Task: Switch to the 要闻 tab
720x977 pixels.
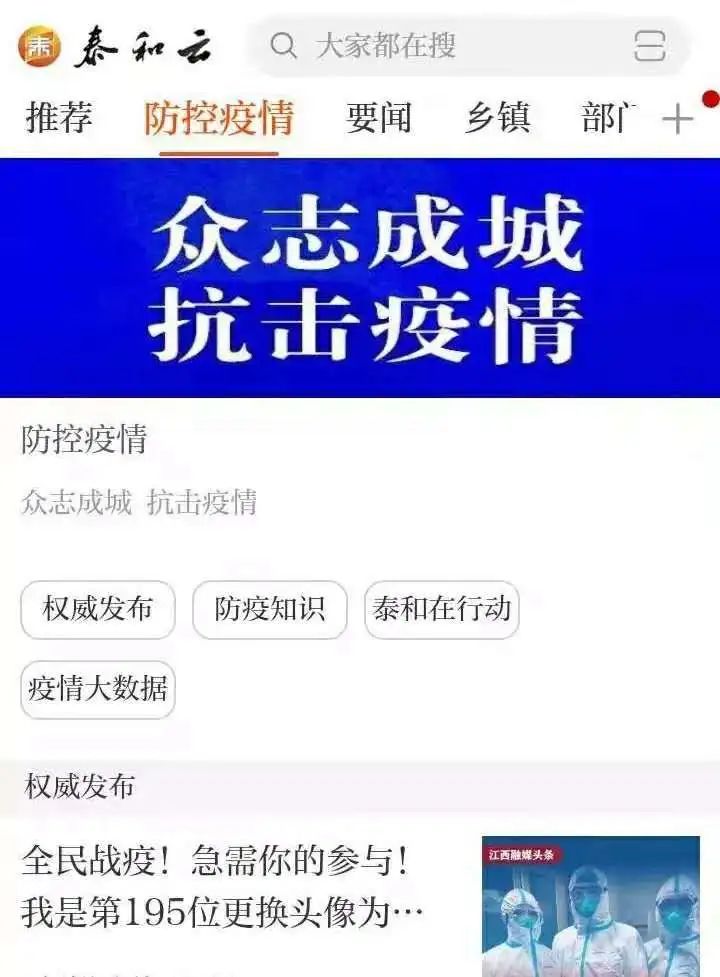Action: click(379, 118)
